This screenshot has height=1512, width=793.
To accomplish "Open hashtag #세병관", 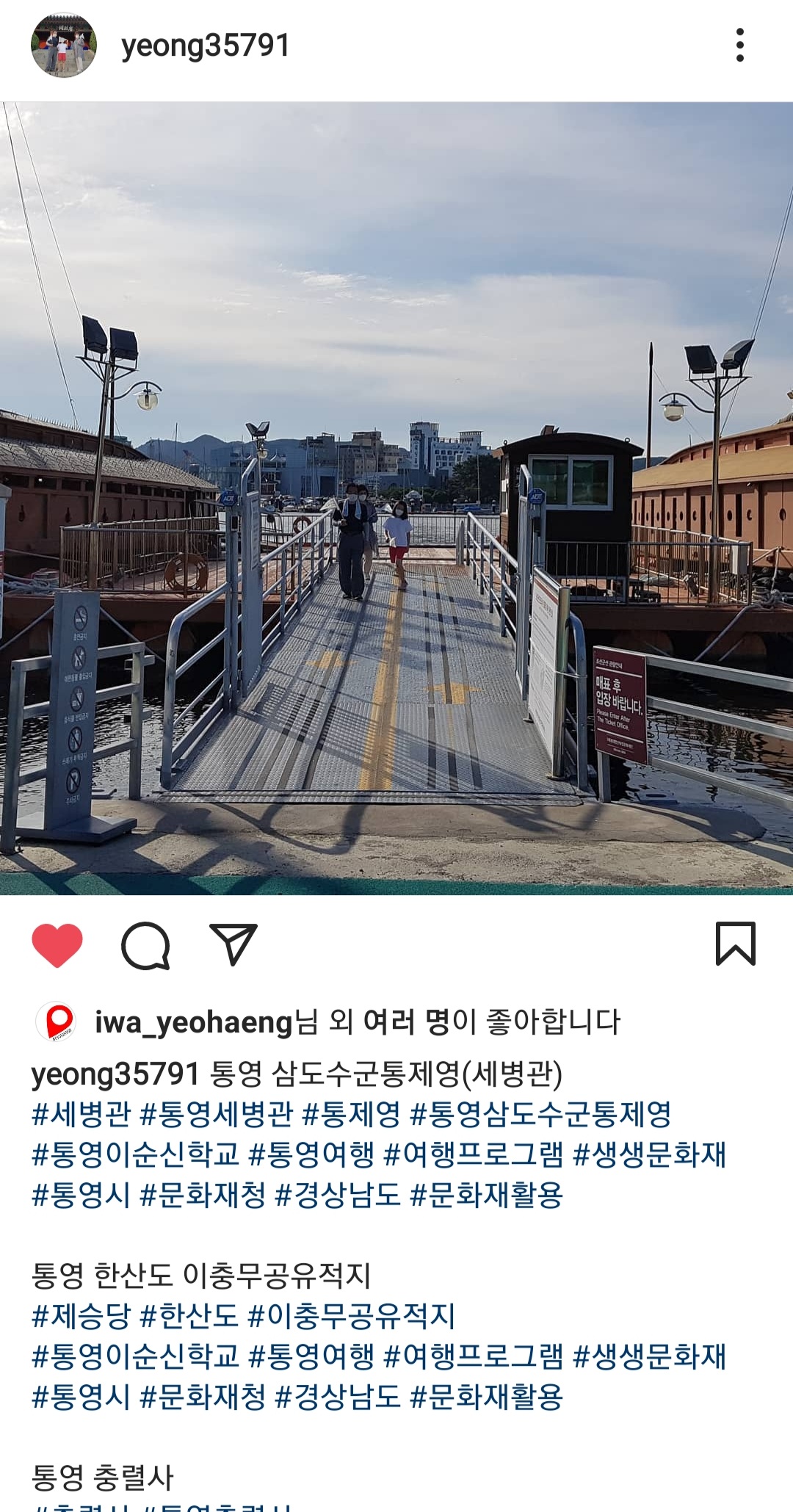I will click(81, 1114).
